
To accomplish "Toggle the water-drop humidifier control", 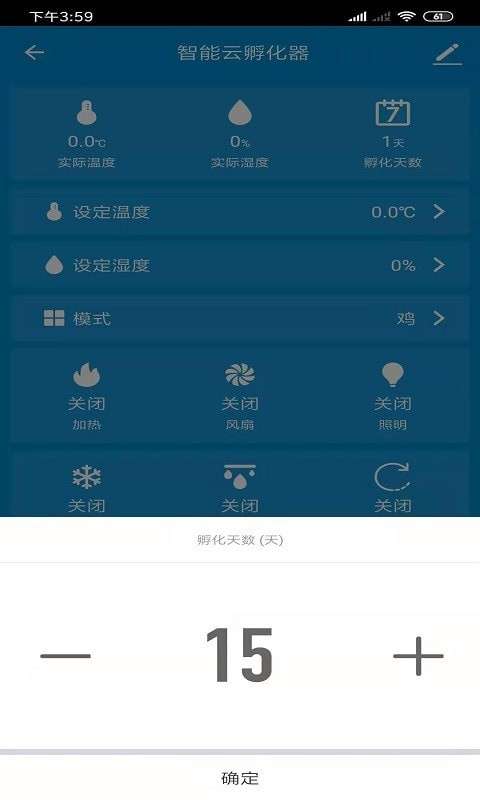I will point(240,487).
